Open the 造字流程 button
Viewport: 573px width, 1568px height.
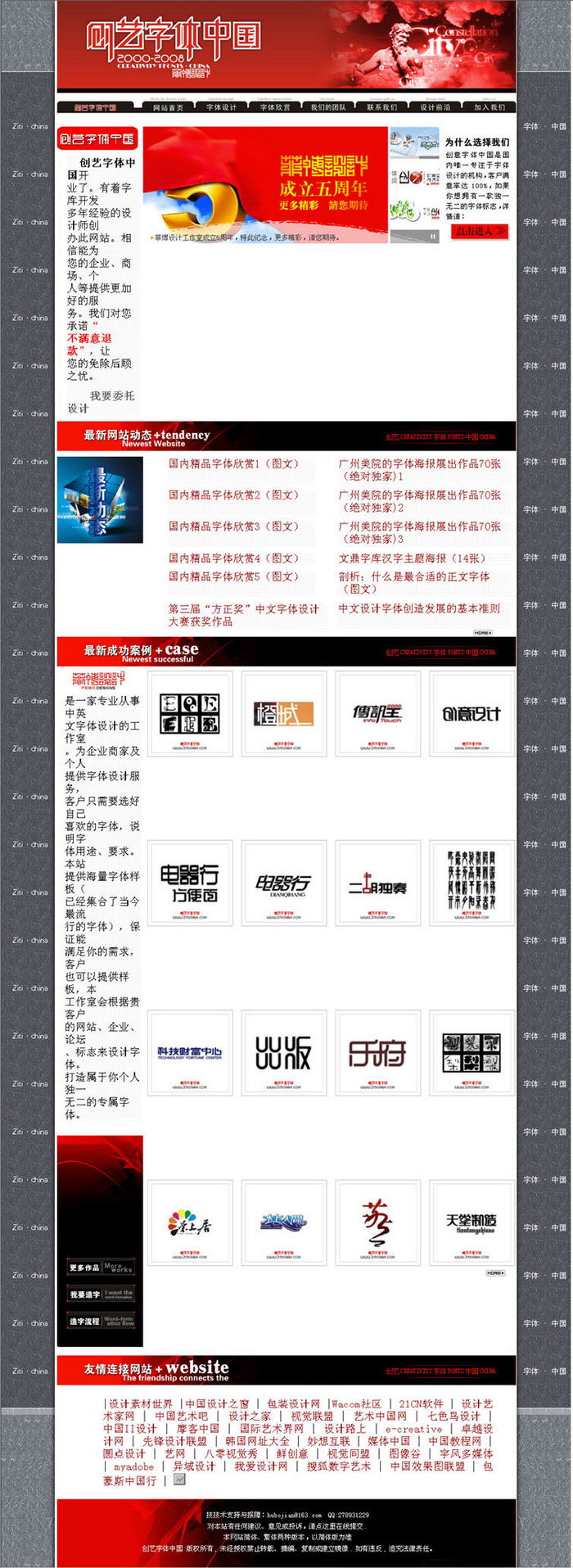pos(101,1322)
